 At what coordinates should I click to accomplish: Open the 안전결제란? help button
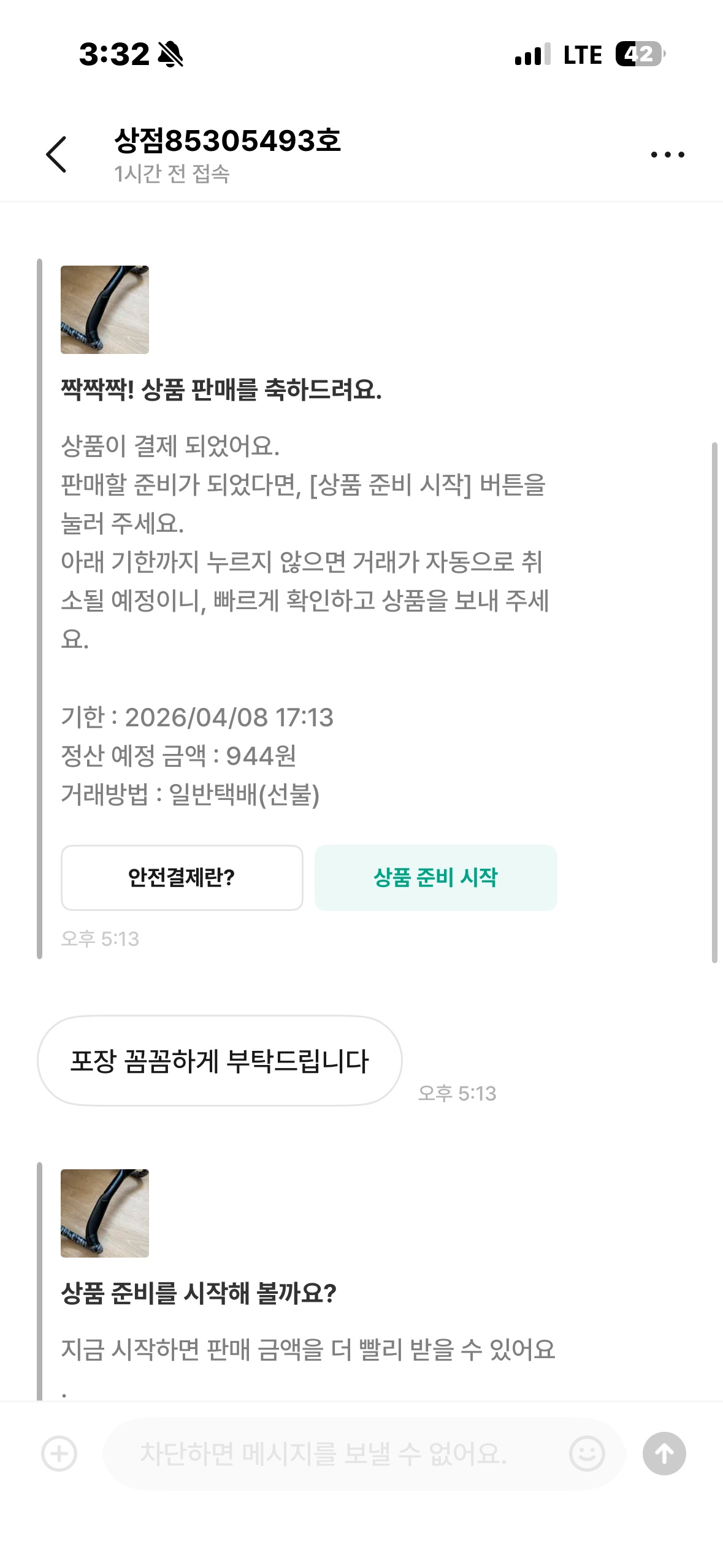click(182, 877)
